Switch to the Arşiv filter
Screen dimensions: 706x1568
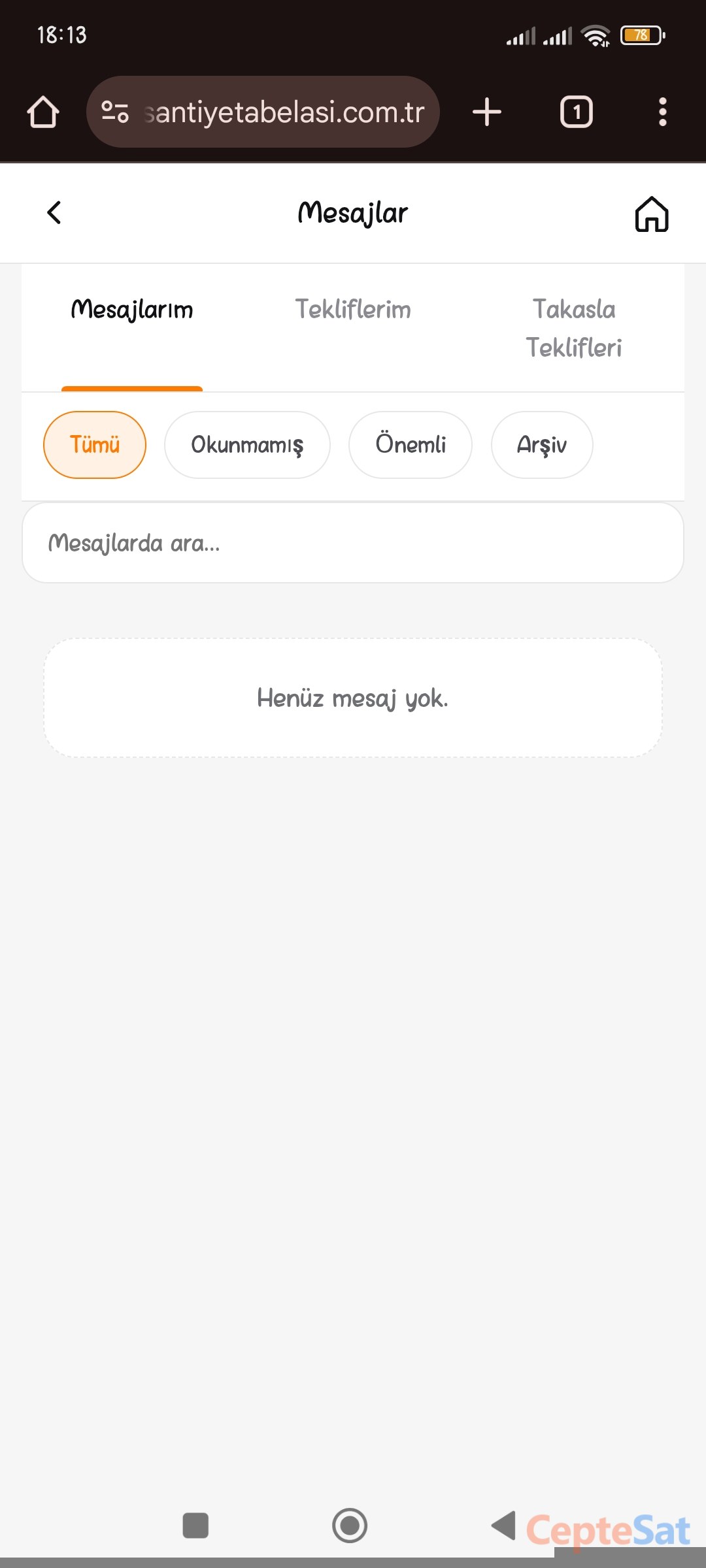541,444
